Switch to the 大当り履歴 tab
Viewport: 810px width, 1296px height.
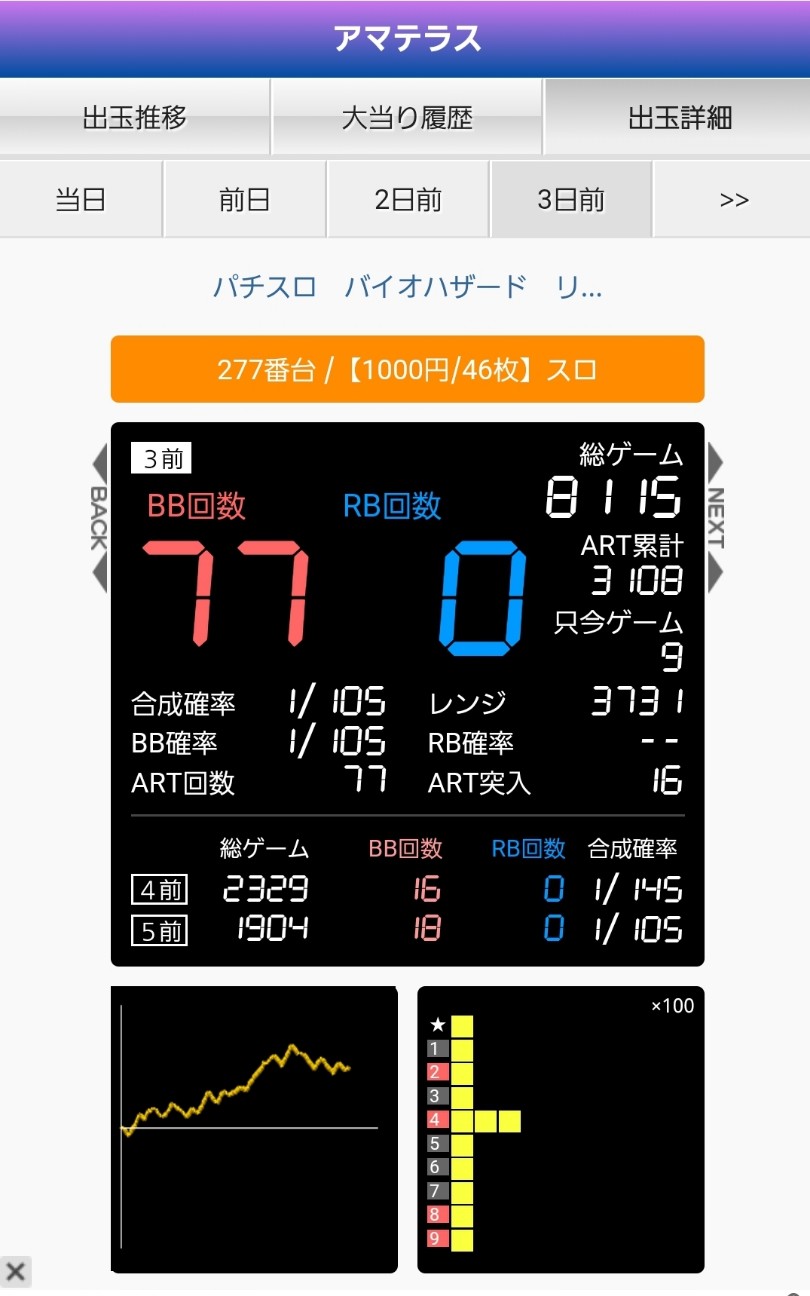pyautogui.click(x=405, y=118)
